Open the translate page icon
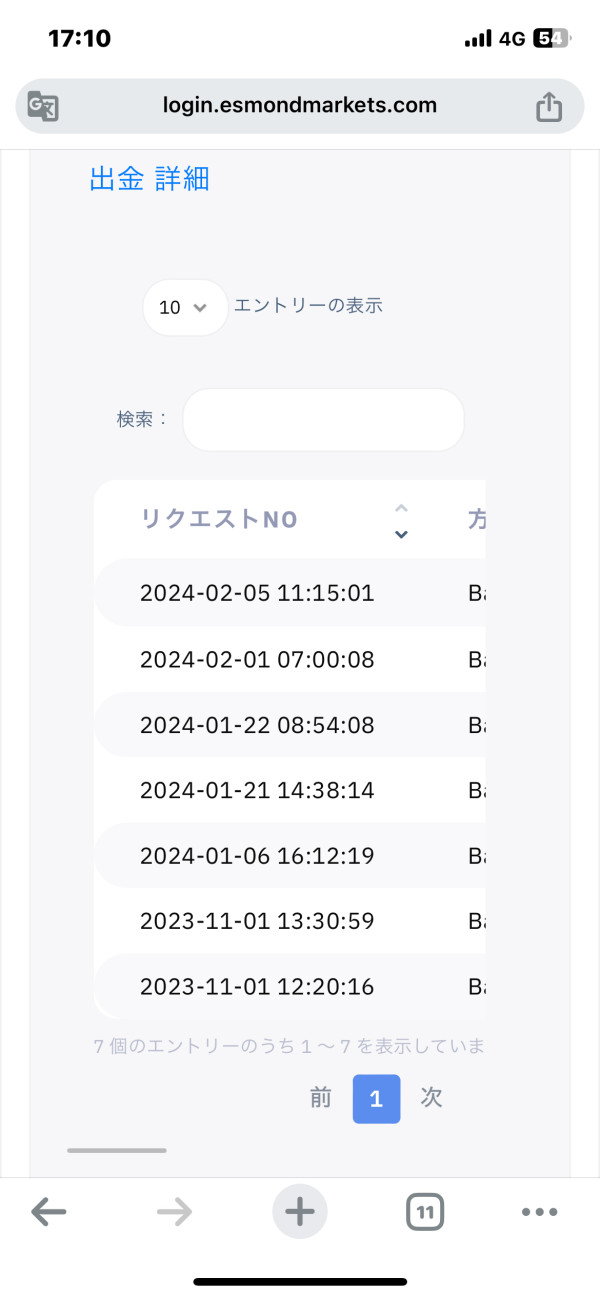600x1298 pixels. pyautogui.click(x=43, y=106)
